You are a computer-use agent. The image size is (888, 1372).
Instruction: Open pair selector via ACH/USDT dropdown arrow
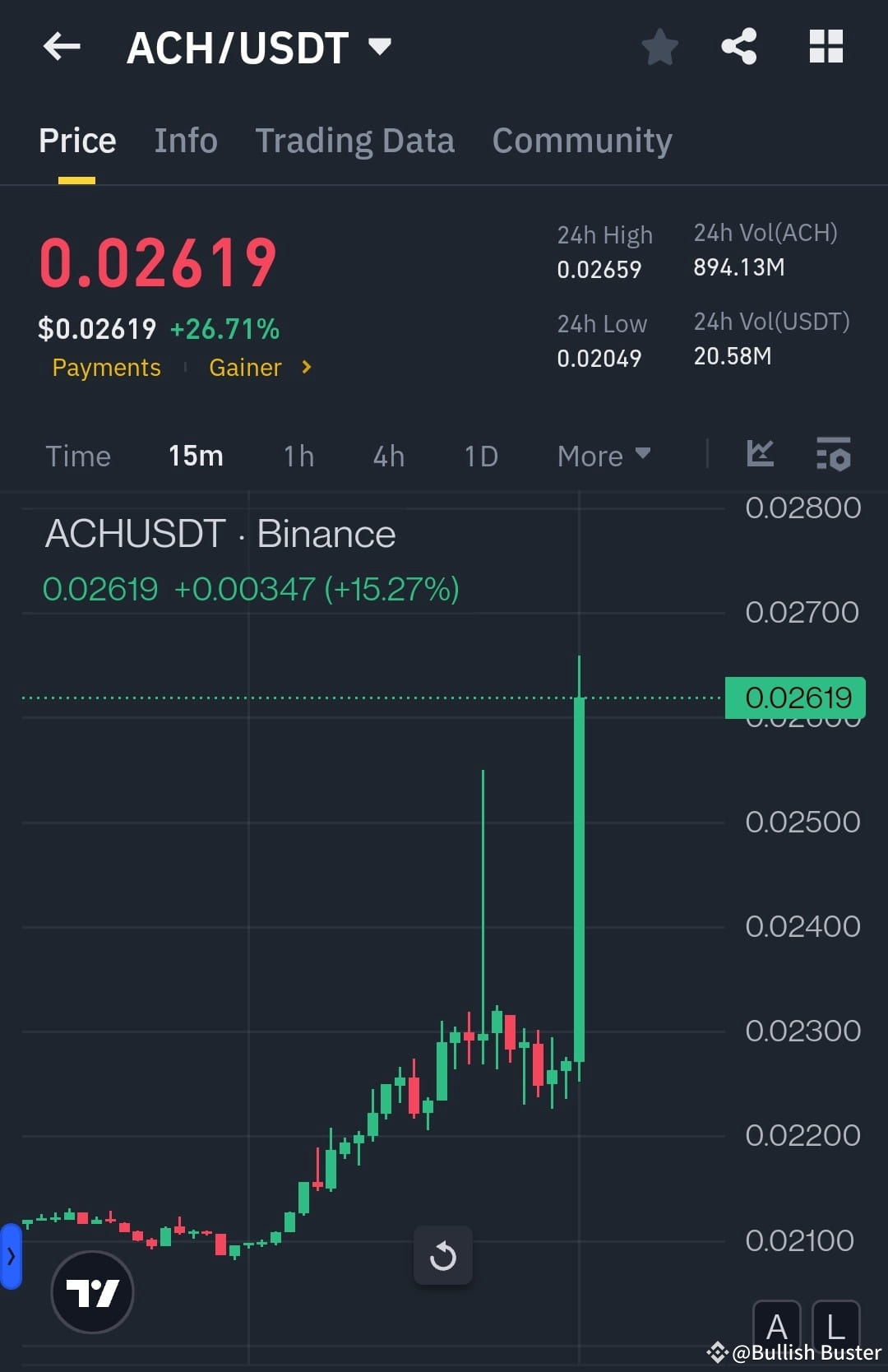coord(379,47)
